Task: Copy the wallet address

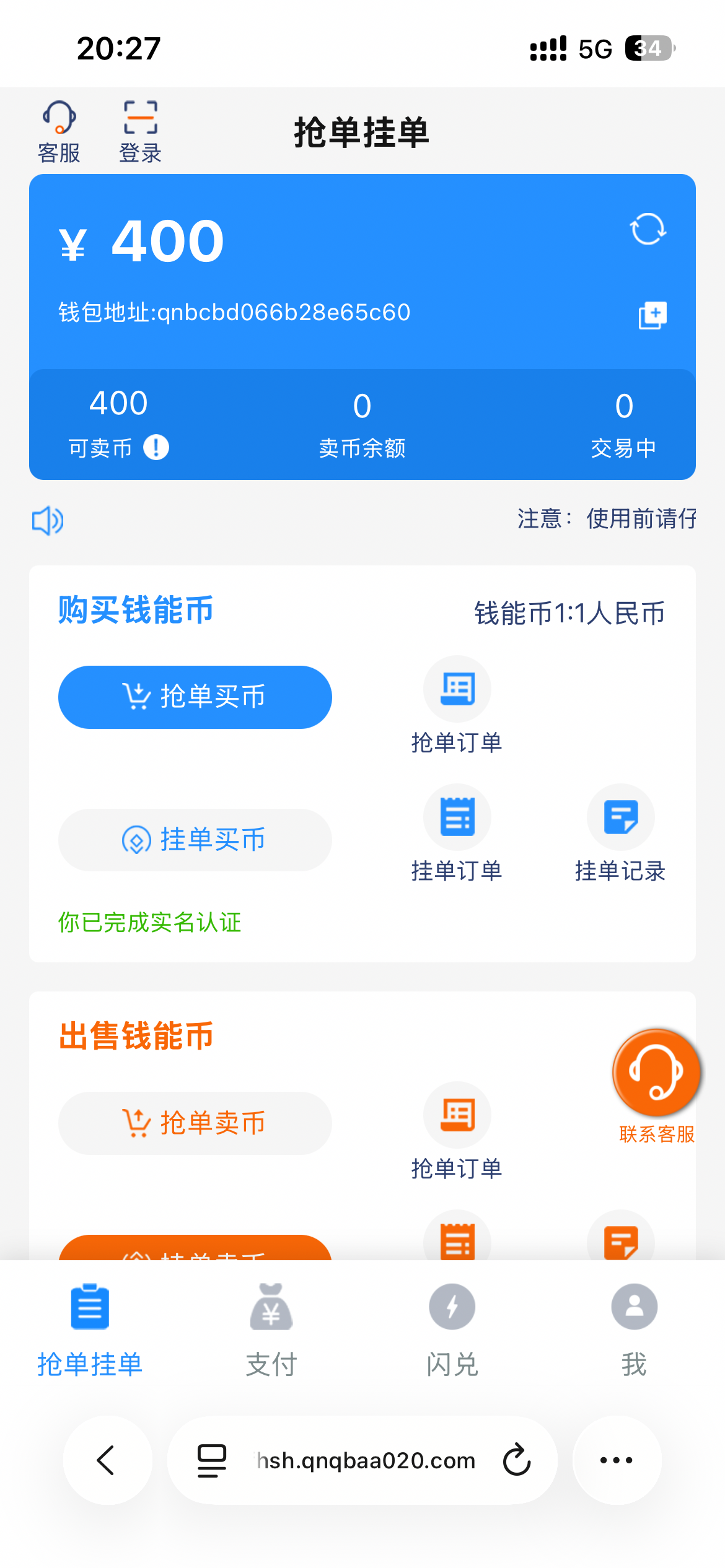Action: click(652, 315)
